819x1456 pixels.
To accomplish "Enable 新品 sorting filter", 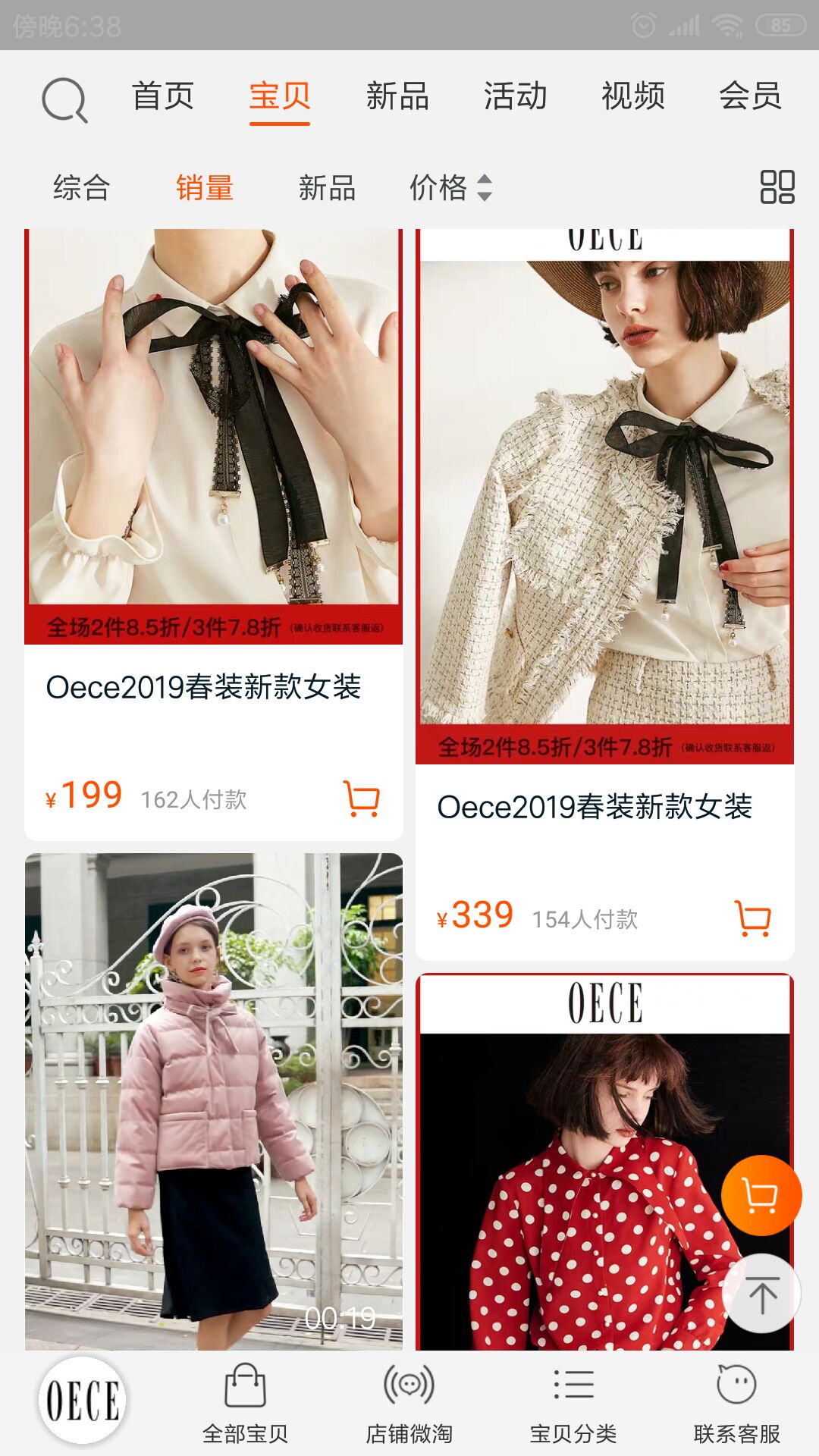I will [328, 189].
